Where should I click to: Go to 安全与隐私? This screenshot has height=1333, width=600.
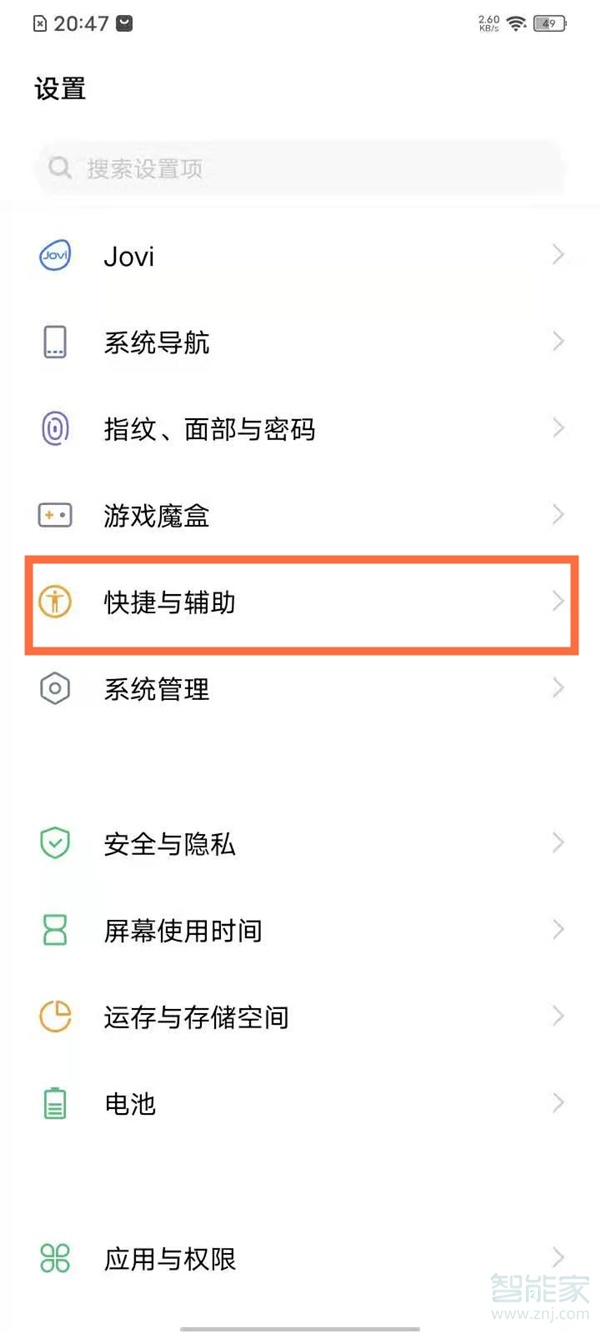pyautogui.click(x=300, y=844)
